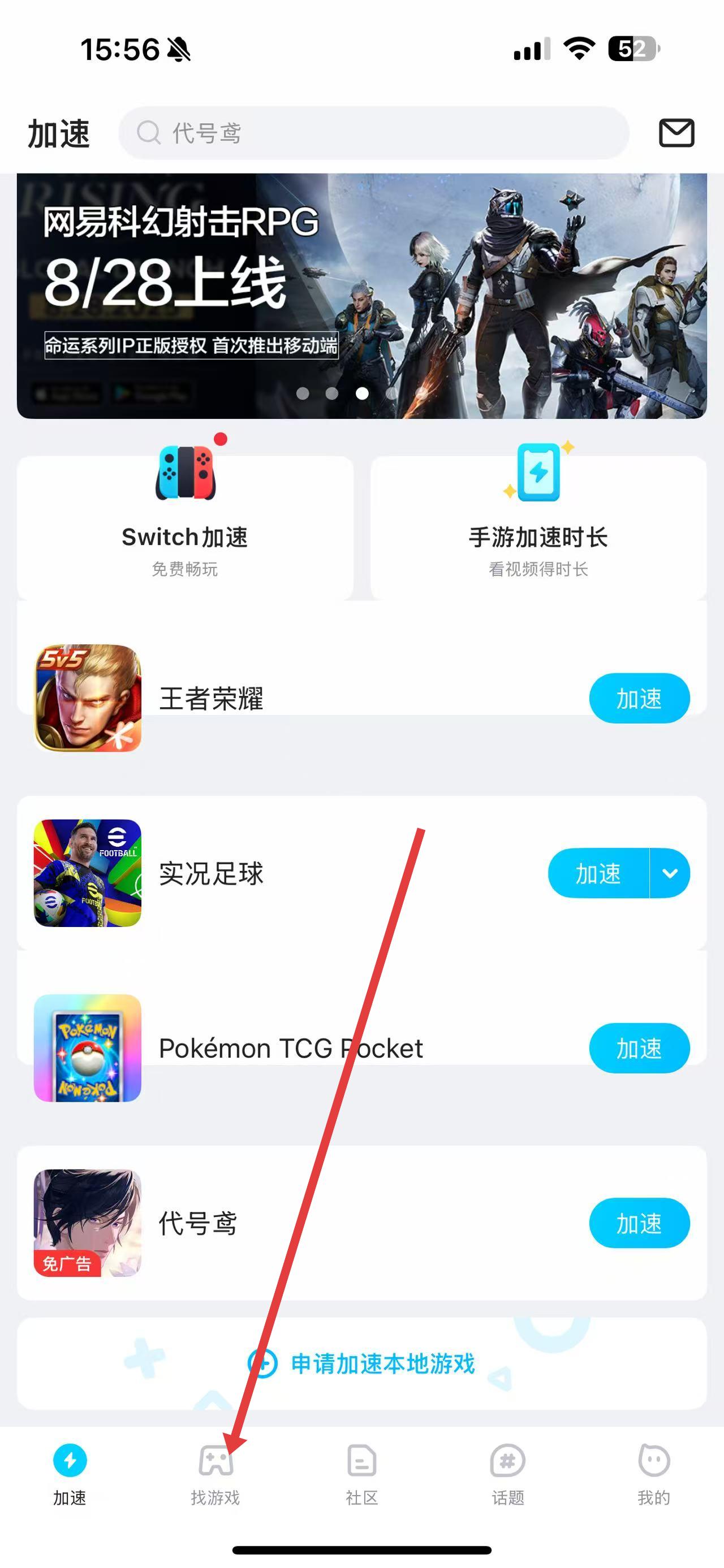Expand the dropdown arrow next to 实况足球
This screenshot has width=724, height=1568.
coord(670,873)
